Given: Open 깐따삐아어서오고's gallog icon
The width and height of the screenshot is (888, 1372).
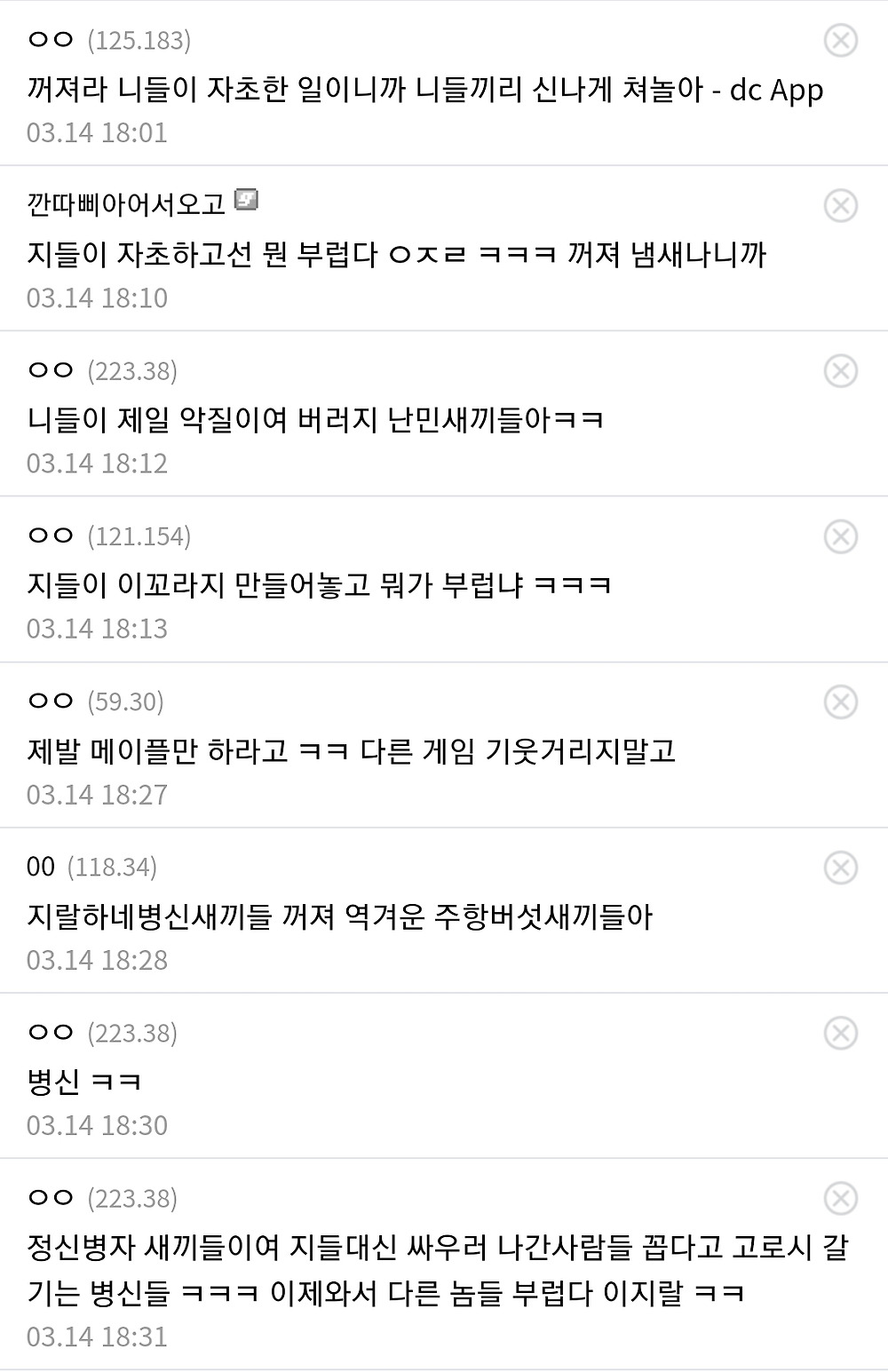Looking at the screenshot, I should 246,200.
